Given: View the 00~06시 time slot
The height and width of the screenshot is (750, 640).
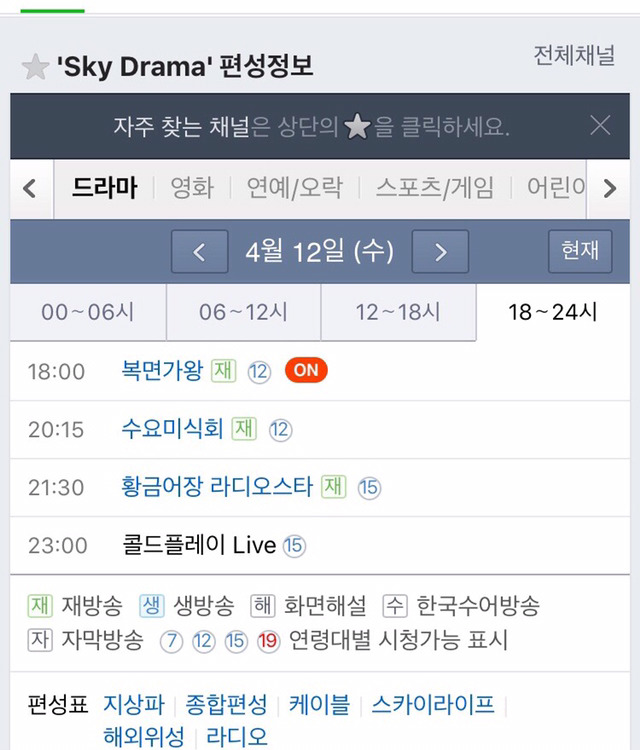Looking at the screenshot, I should pyautogui.click(x=87, y=312).
